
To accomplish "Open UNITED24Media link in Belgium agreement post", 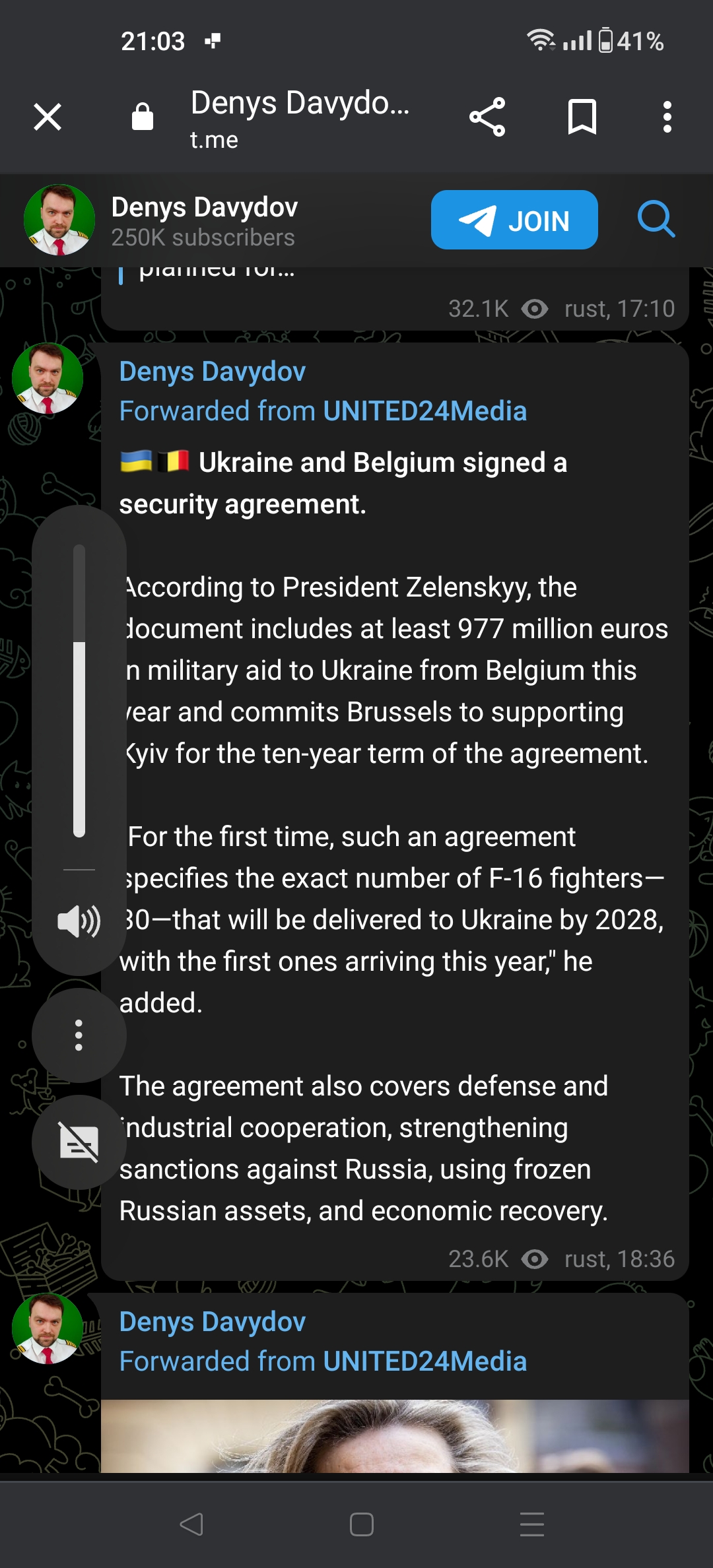I will 425,411.
